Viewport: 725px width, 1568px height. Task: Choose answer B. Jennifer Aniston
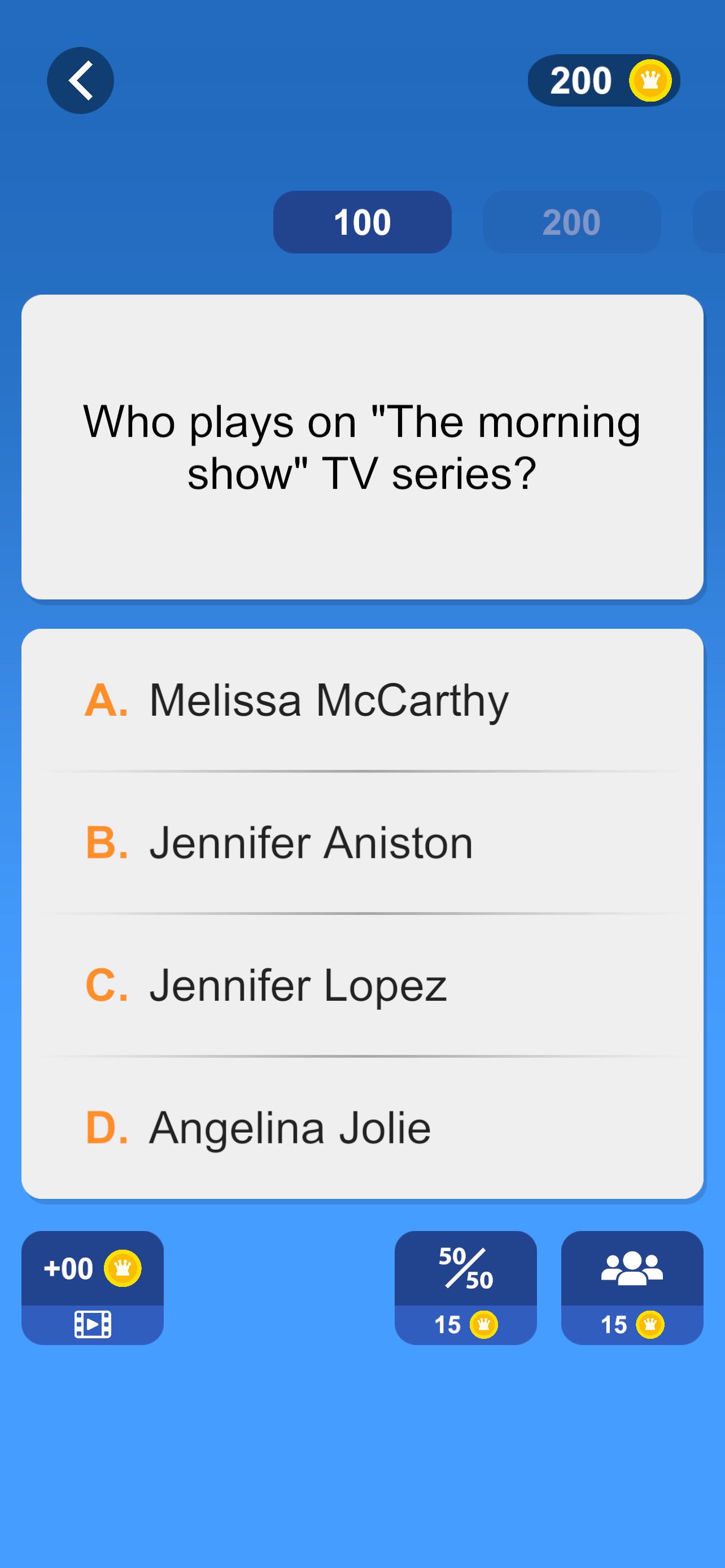[362, 843]
